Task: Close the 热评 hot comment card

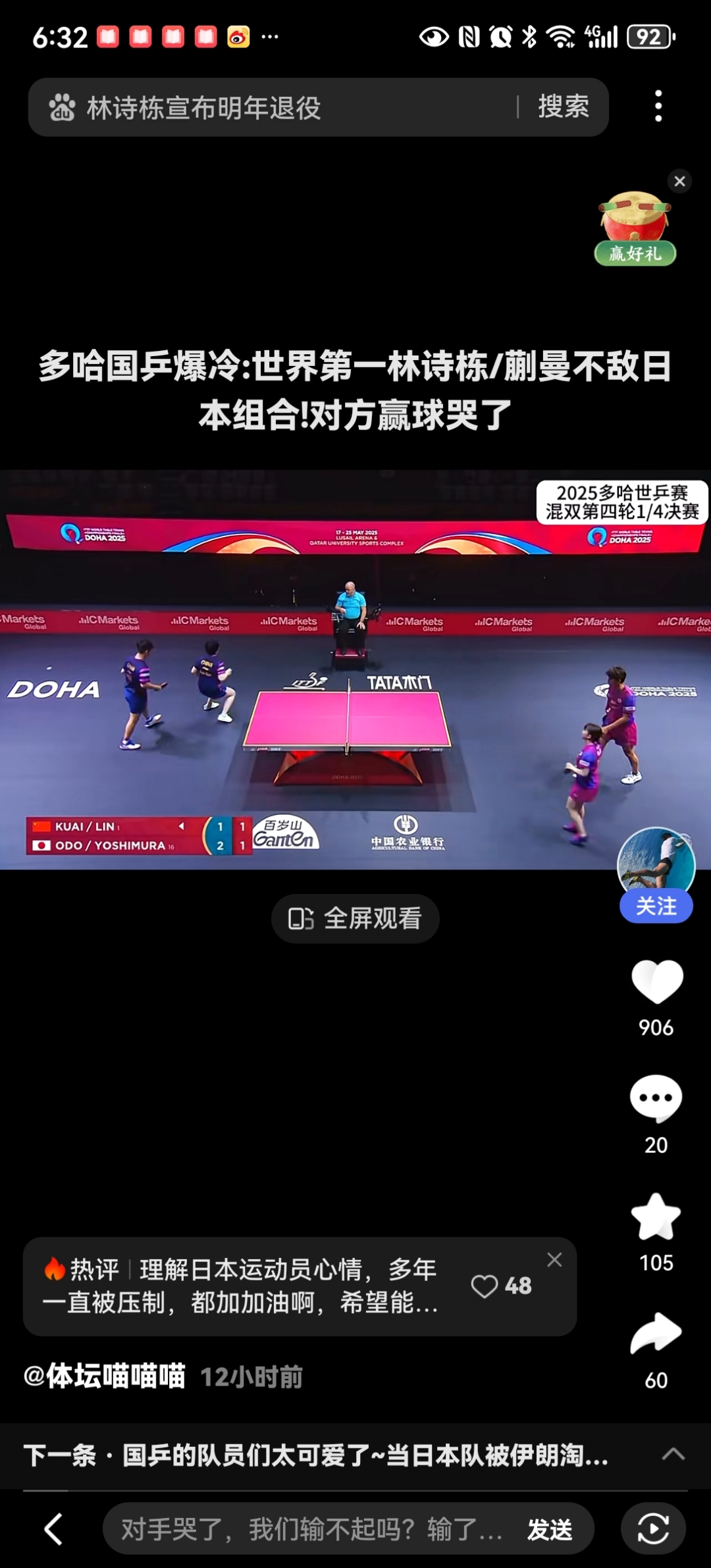Action: (555, 1260)
